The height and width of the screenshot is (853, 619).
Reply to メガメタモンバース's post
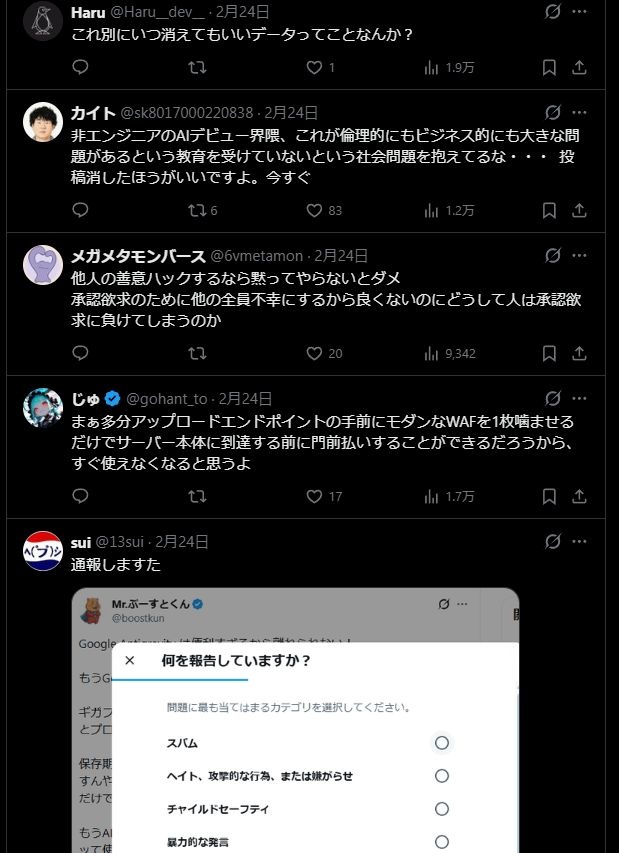81,353
